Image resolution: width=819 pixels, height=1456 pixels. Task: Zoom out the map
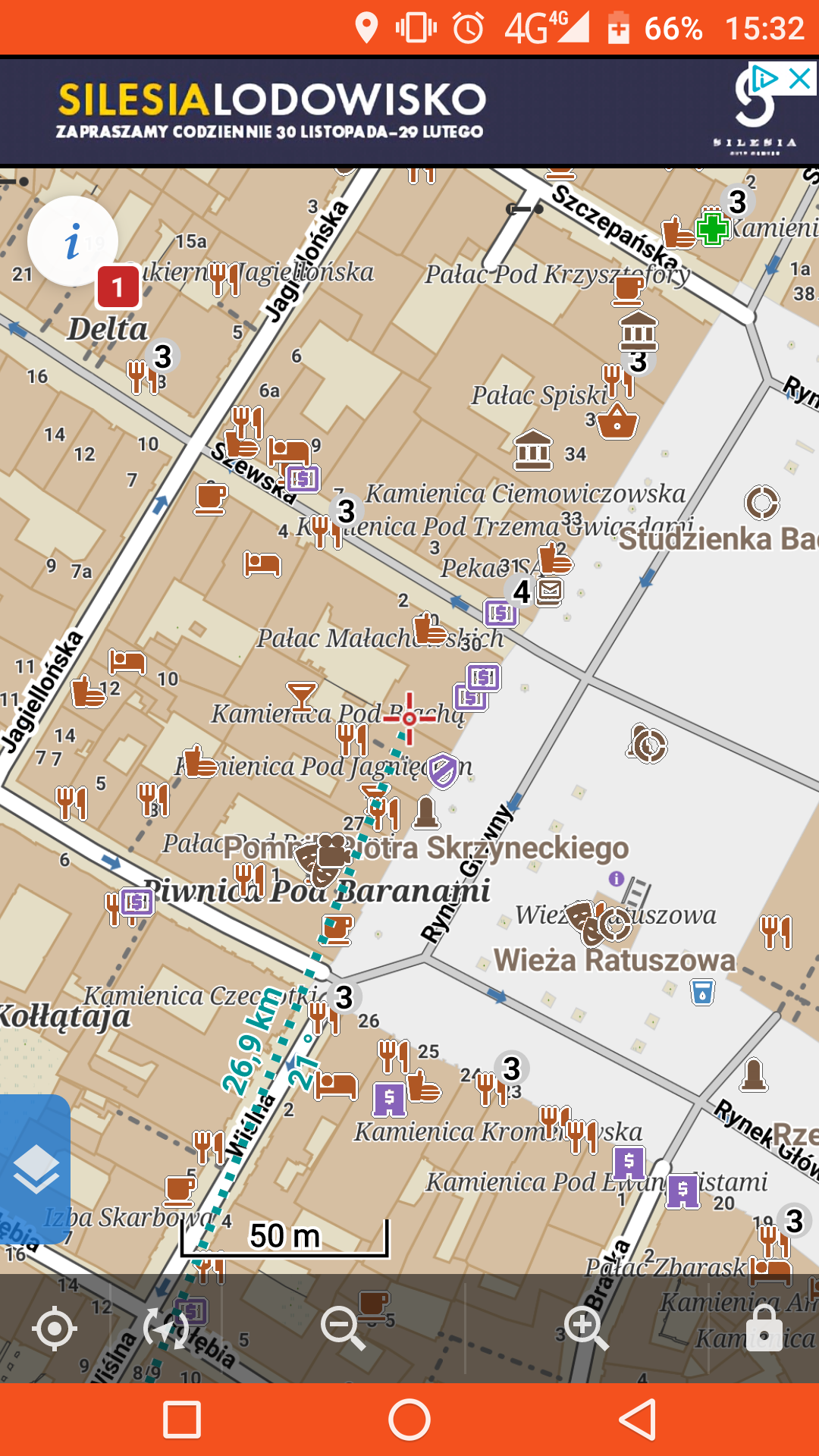343,1329
